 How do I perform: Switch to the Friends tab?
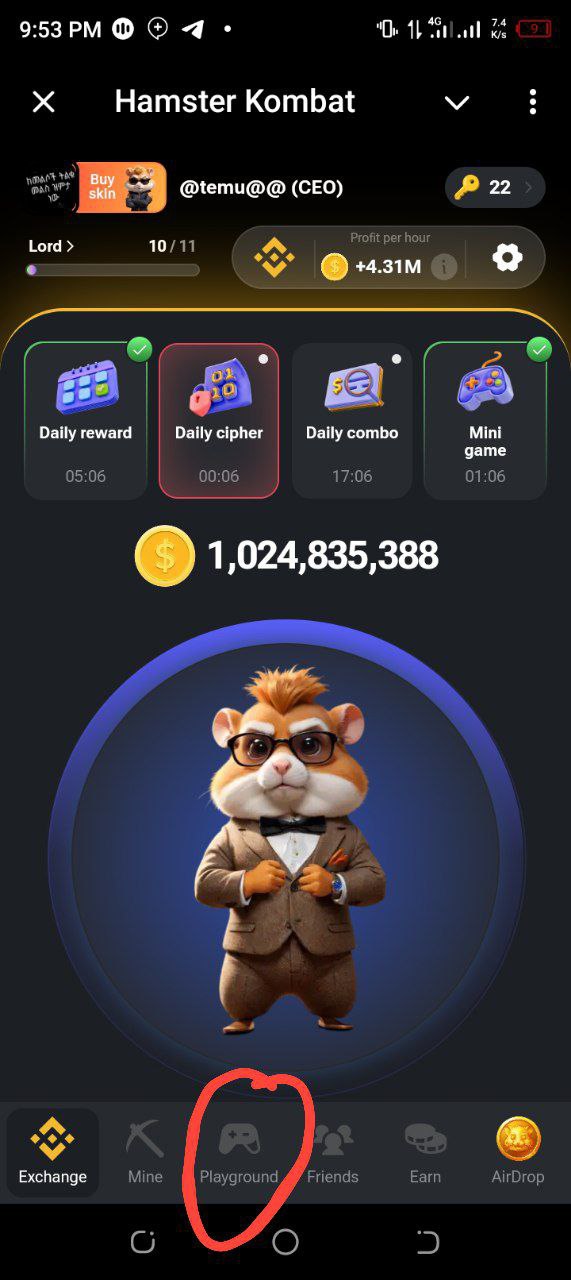333,1153
